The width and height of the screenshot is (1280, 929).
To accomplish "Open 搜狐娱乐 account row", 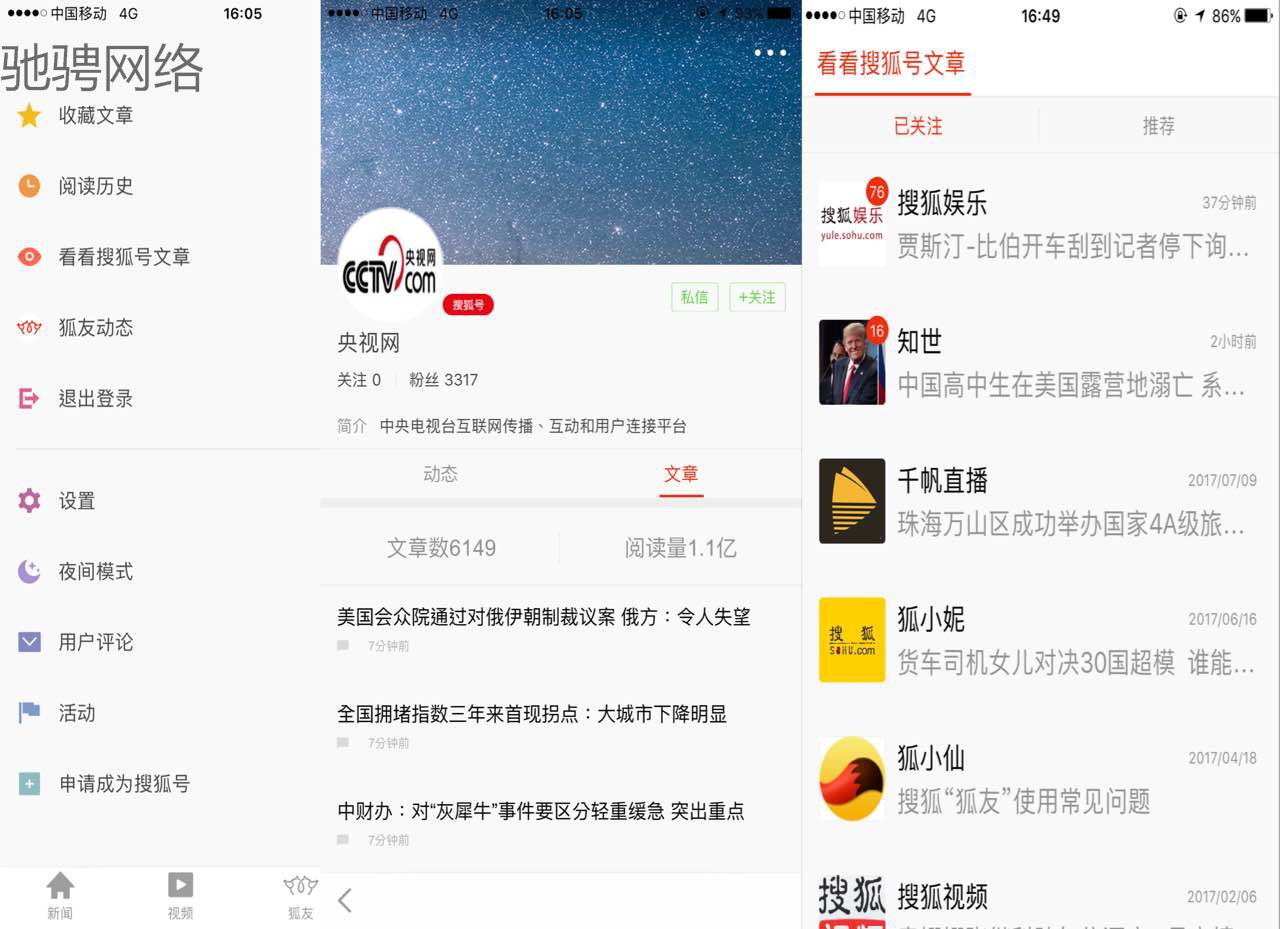I will [x=1040, y=223].
